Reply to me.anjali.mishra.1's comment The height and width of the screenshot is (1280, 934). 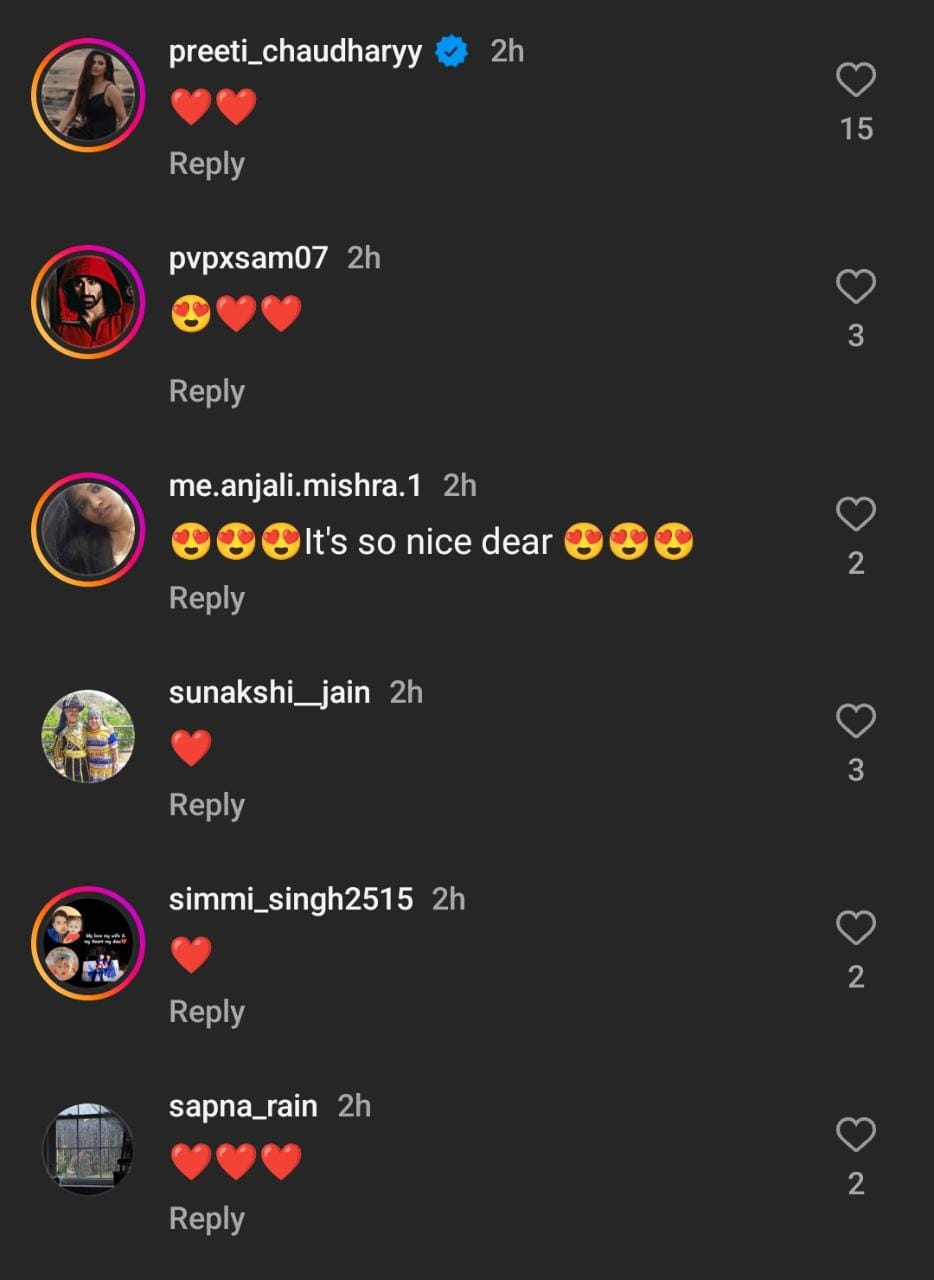206,598
